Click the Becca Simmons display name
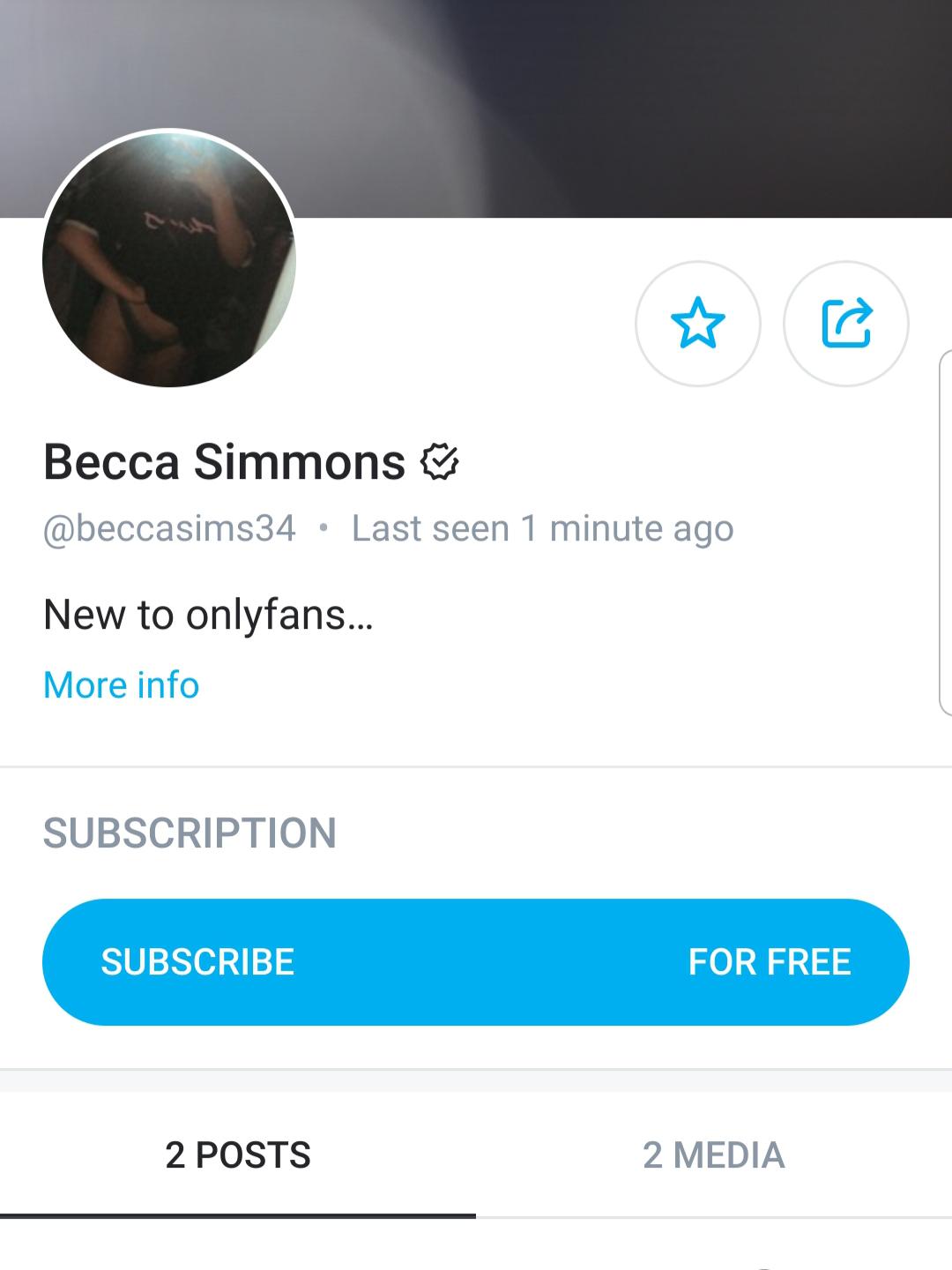 click(220, 462)
